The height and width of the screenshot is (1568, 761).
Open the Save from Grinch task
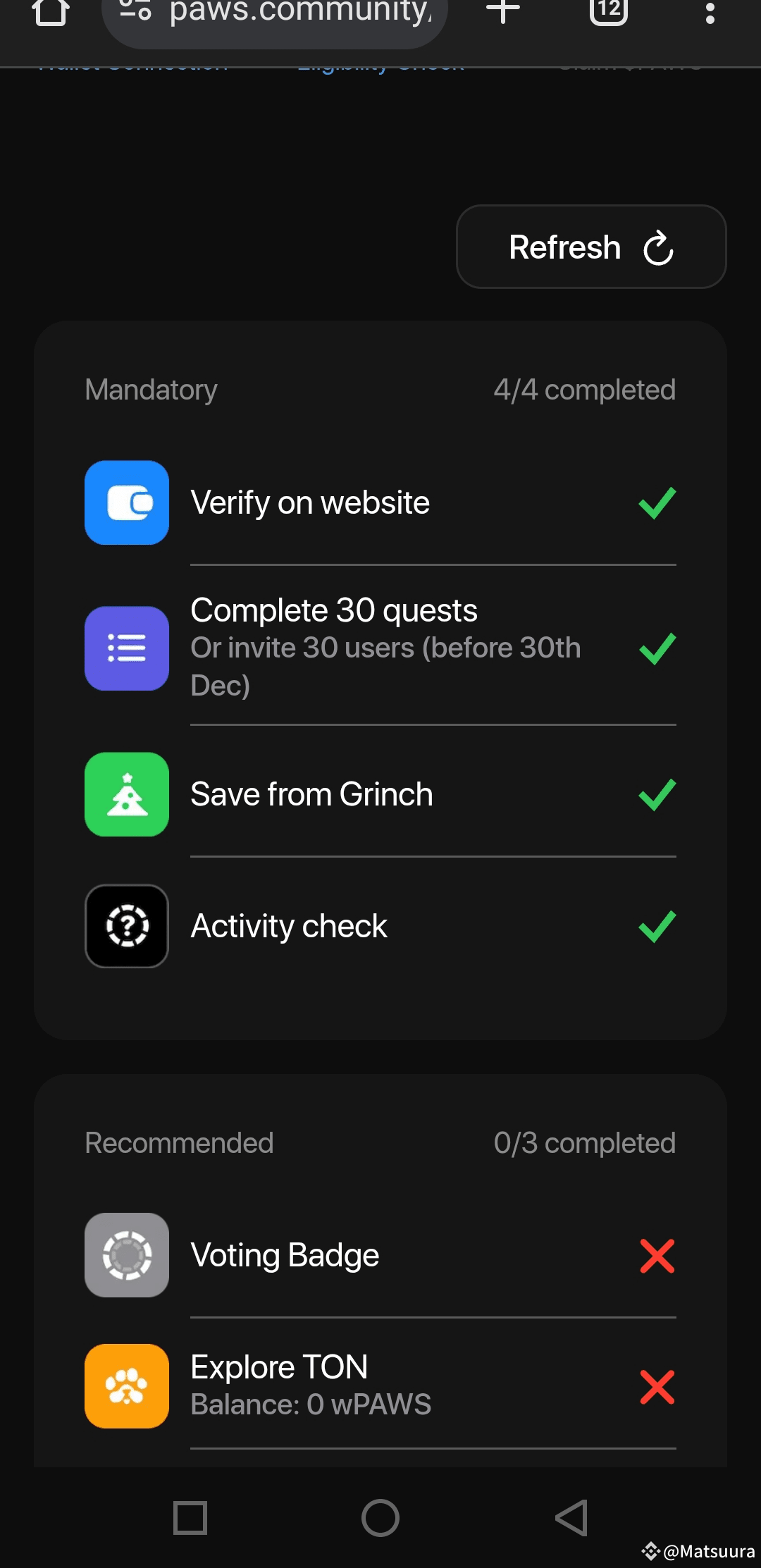click(380, 794)
